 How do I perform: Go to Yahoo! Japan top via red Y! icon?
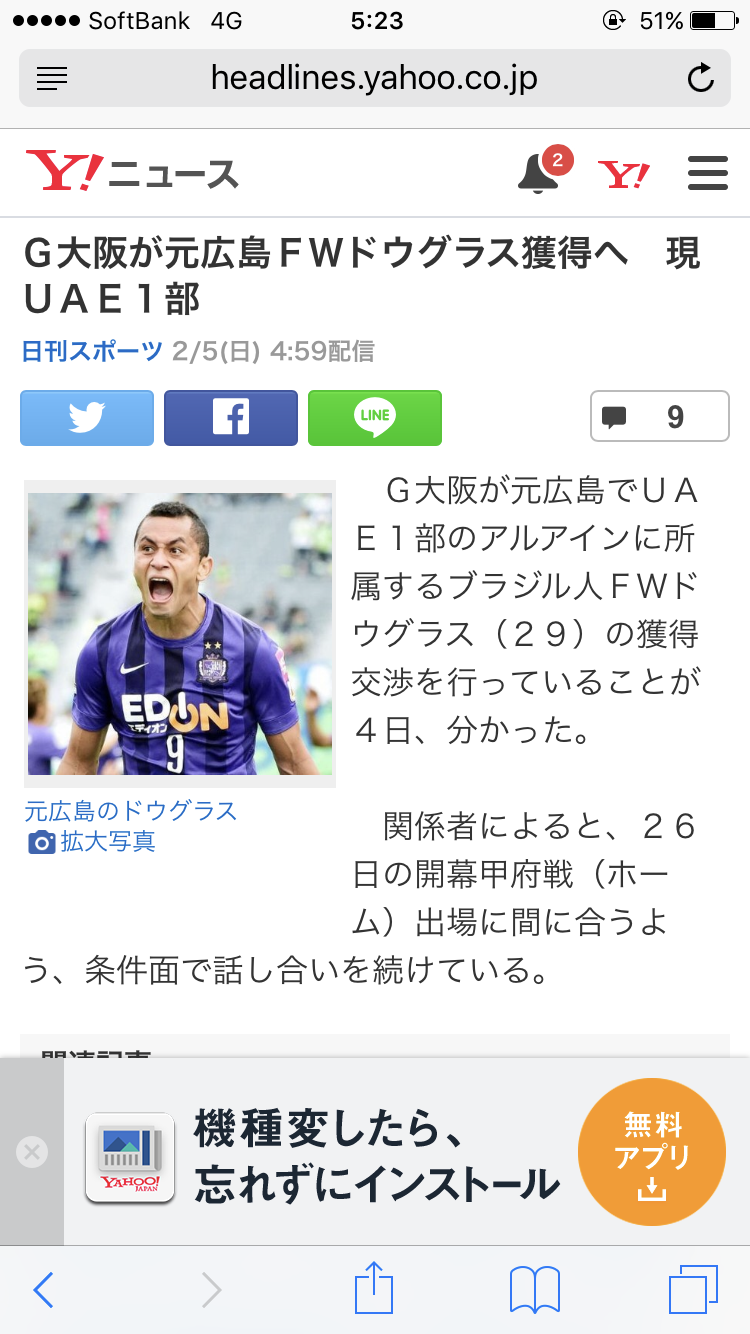624,175
